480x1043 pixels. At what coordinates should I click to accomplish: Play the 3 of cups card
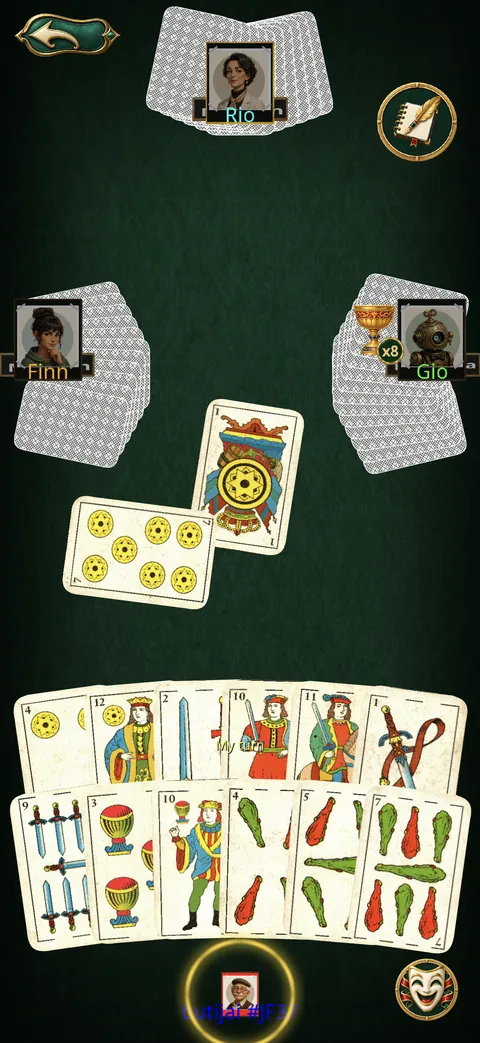coord(124,863)
